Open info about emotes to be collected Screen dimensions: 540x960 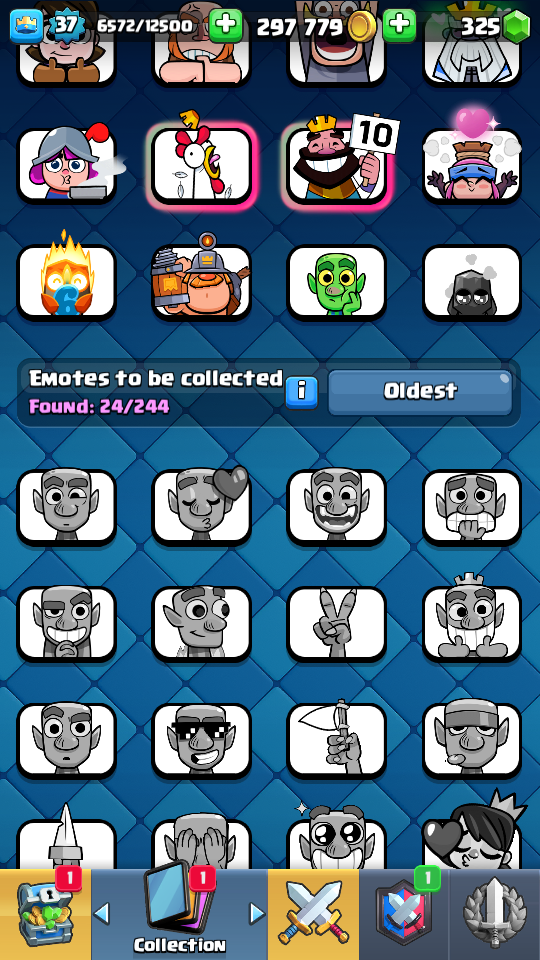(x=302, y=392)
